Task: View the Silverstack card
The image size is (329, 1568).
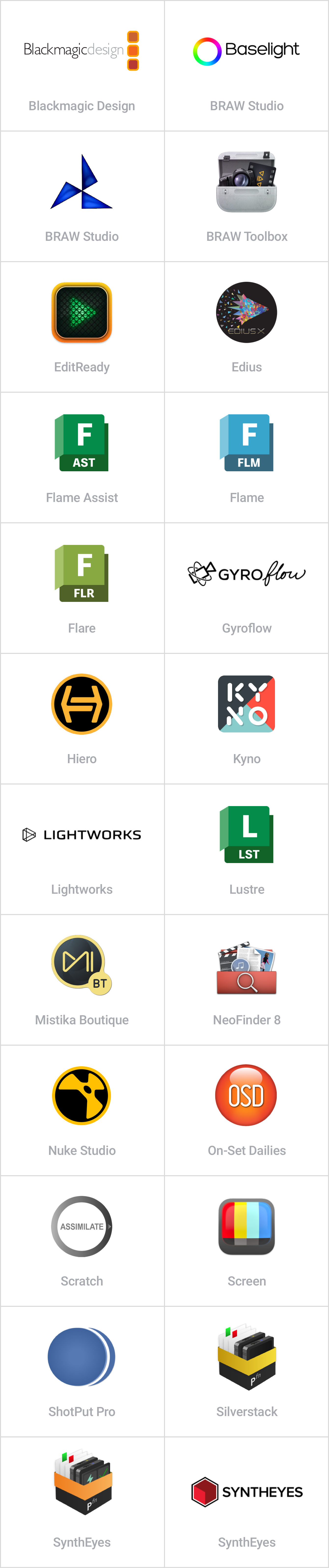Action: [x=246, y=1371]
